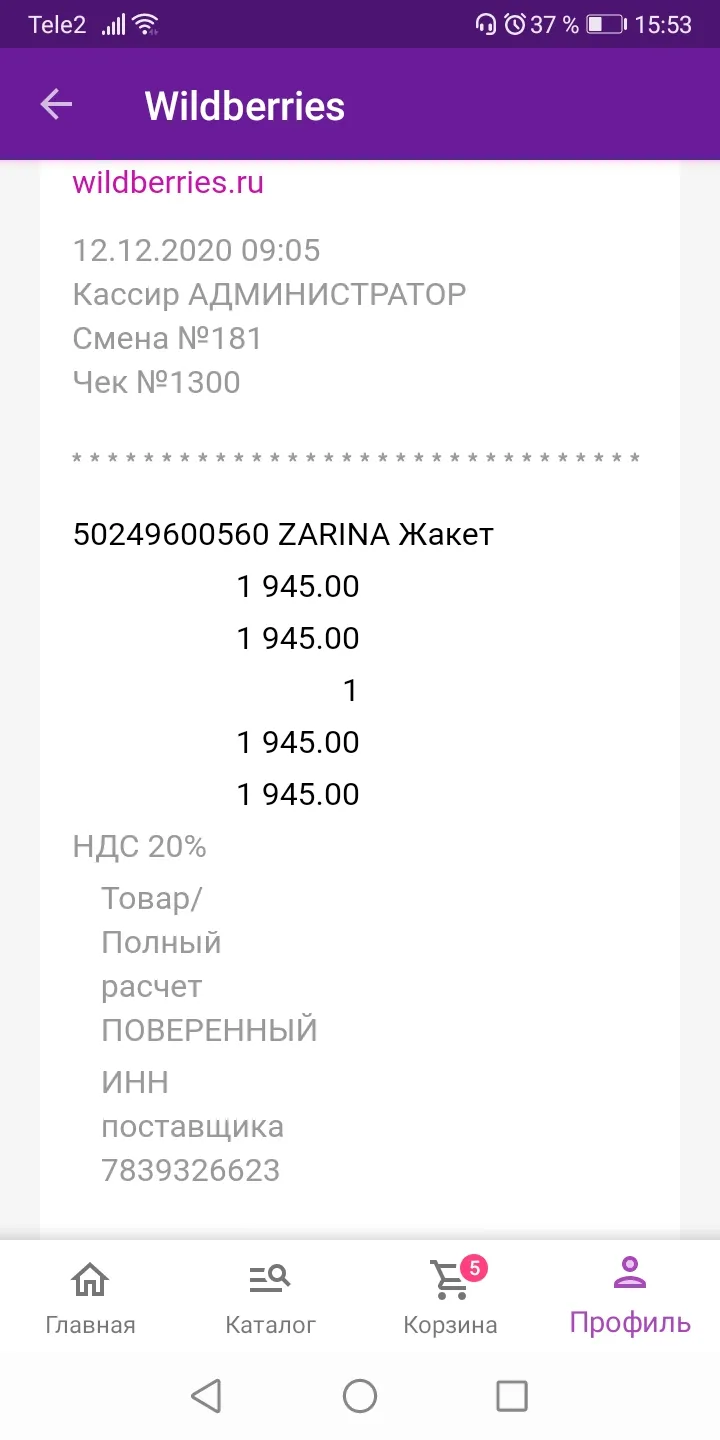The image size is (720, 1440).
Task: Open recent apps via square button
Action: tap(512, 1396)
